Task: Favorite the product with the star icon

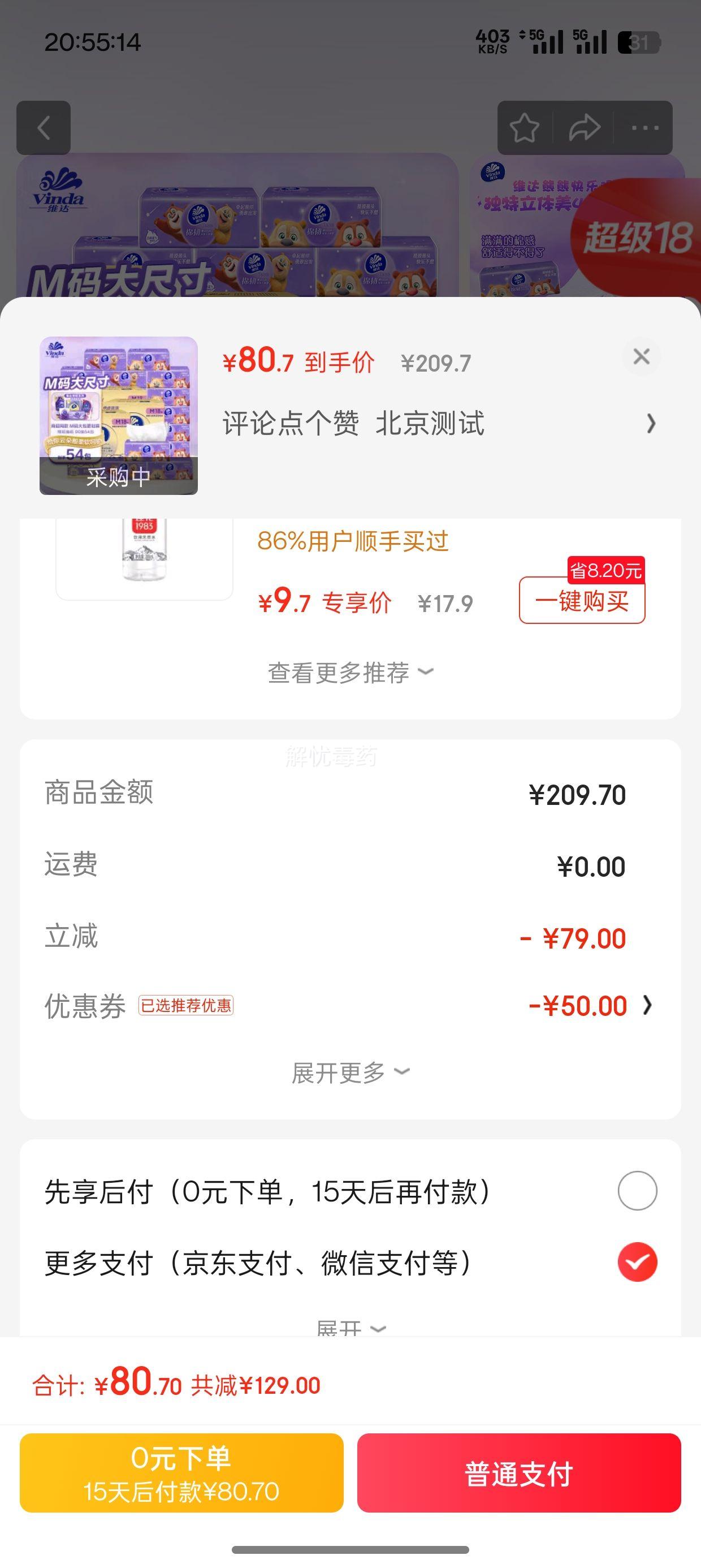Action: (523, 128)
